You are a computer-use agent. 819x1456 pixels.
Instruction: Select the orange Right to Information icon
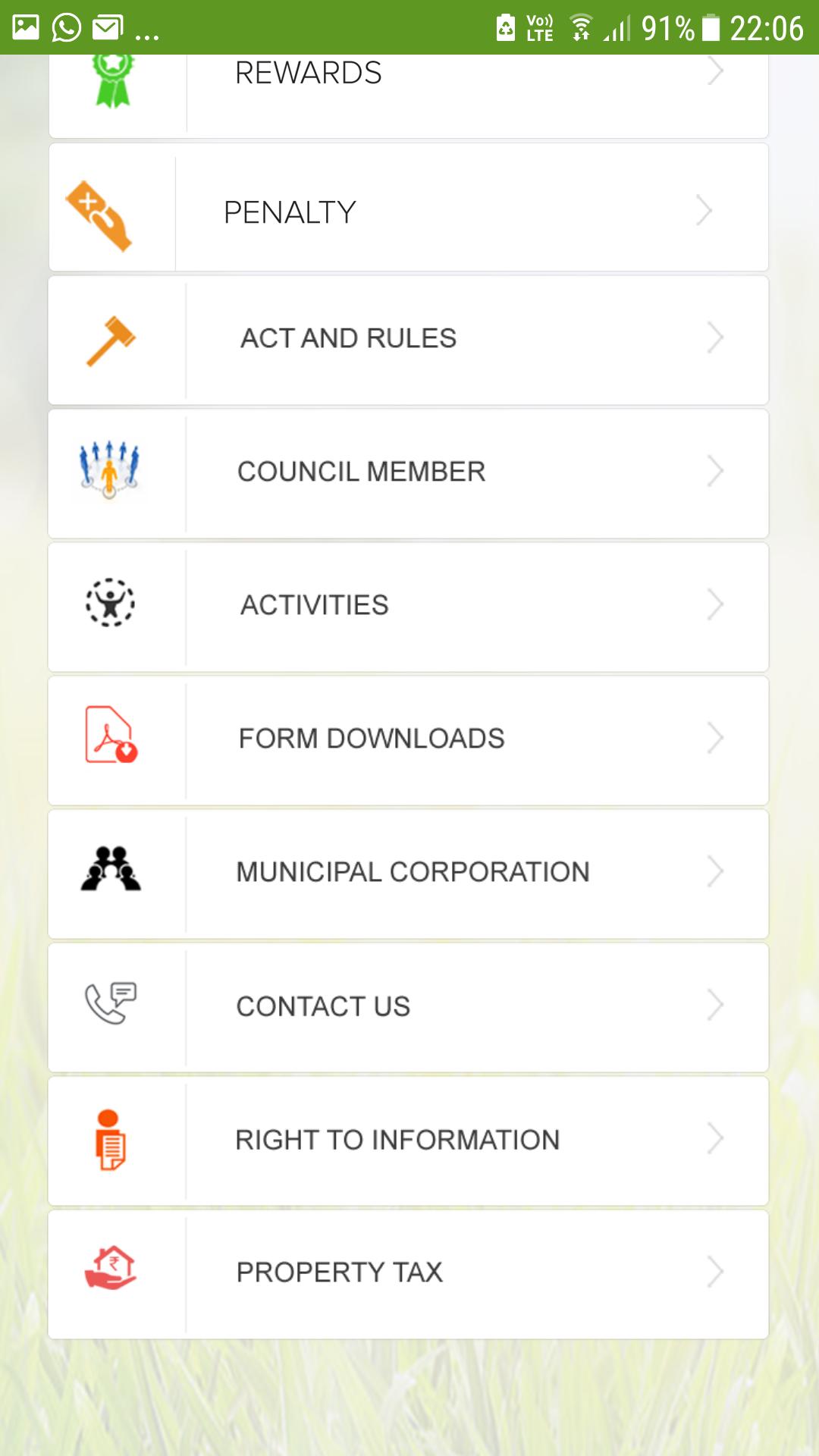pyautogui.click(x=110, y=1138)
